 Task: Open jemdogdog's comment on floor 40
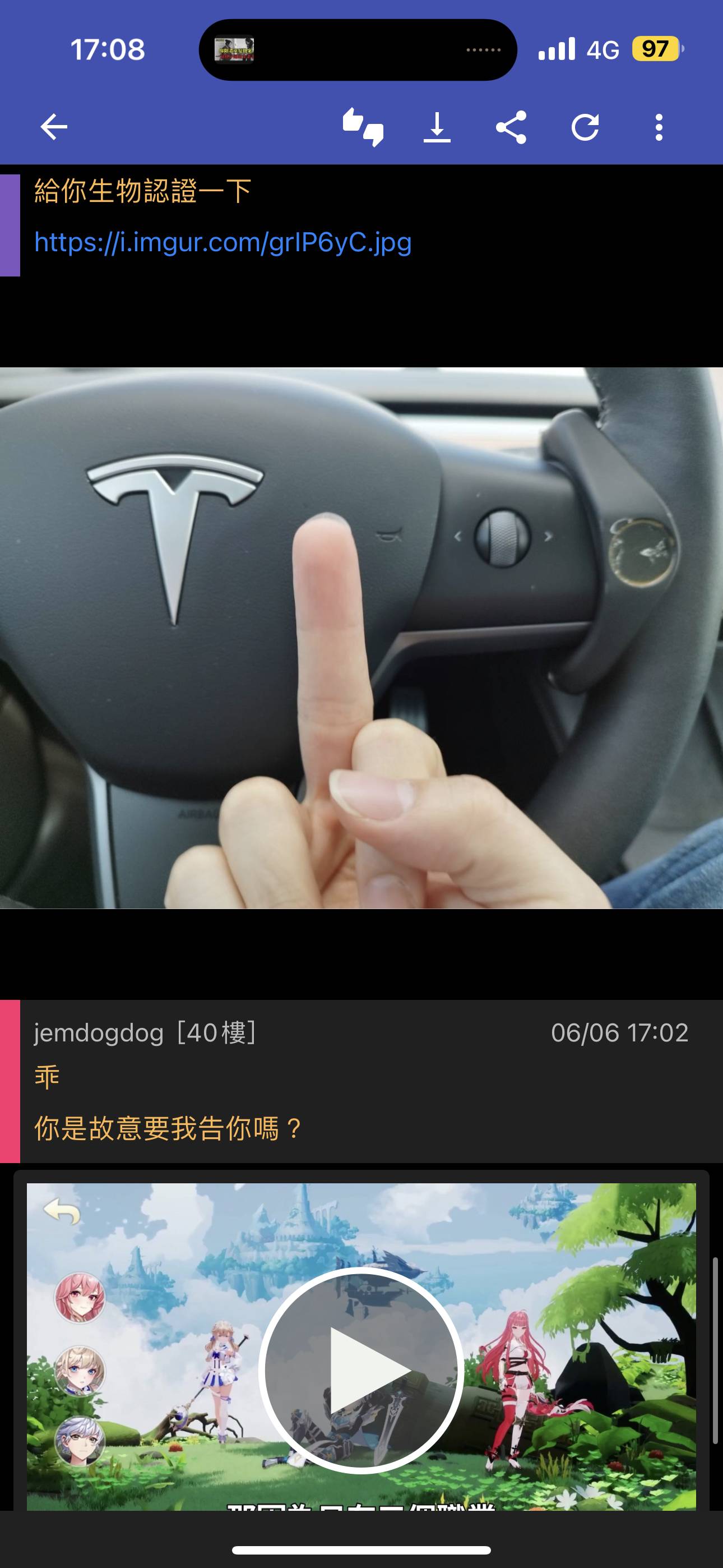point(361,1081)
